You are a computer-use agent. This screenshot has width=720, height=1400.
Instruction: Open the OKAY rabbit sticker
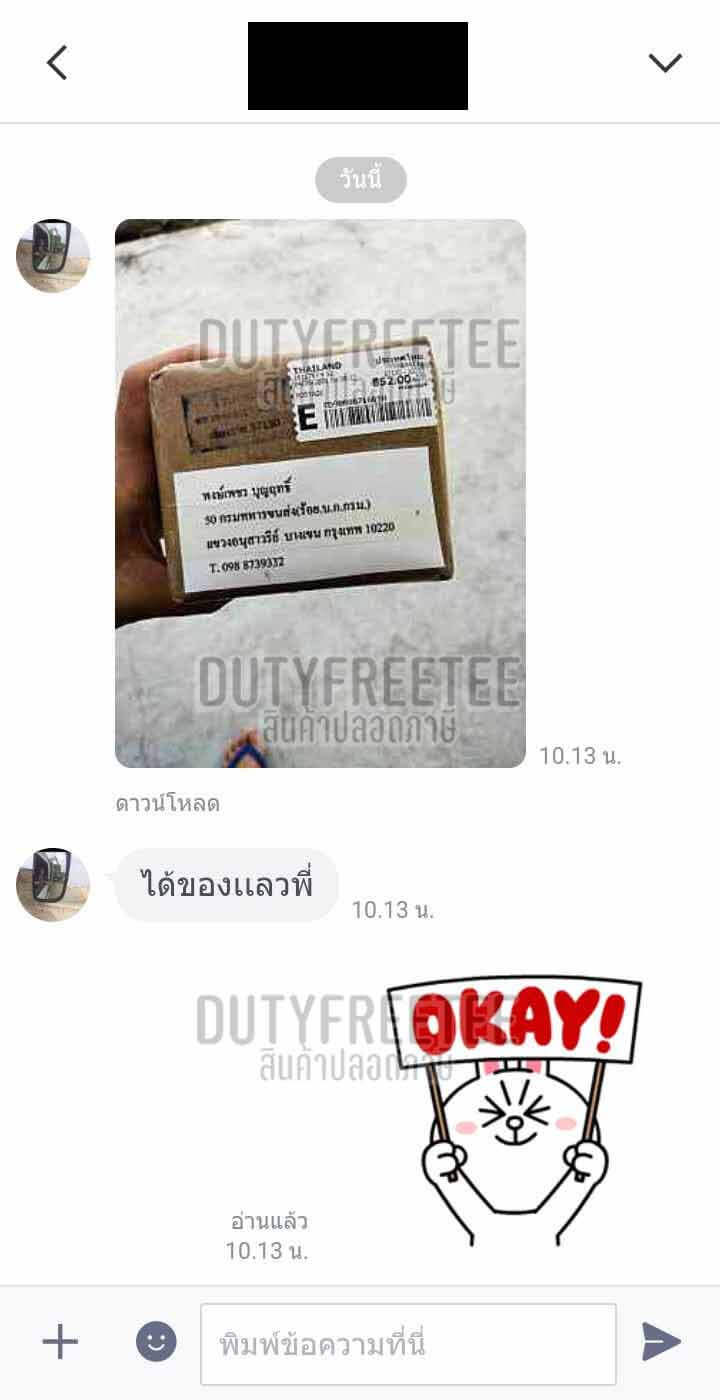[515, 1110]
